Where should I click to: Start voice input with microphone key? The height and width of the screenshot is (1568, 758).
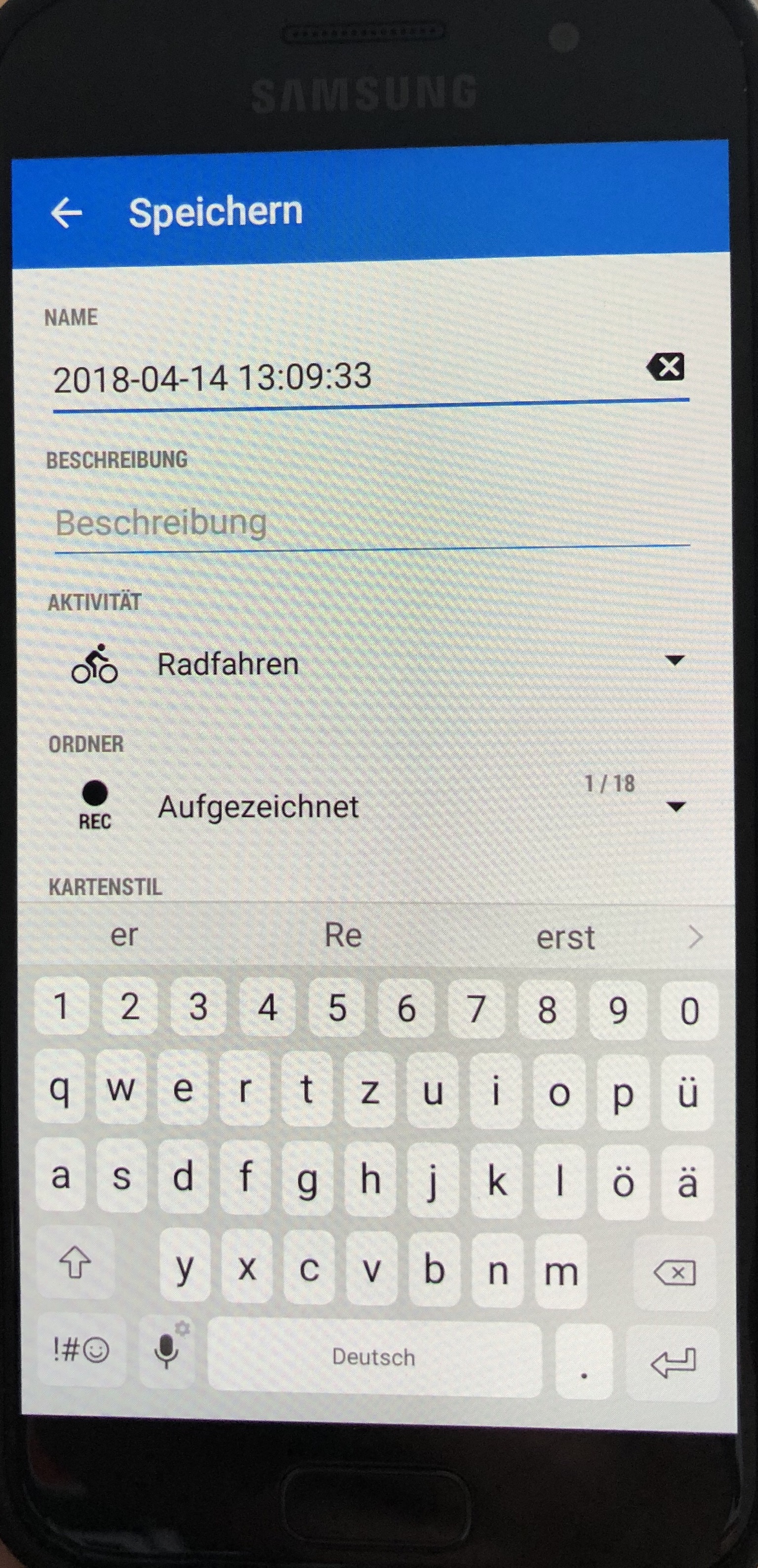167,1350
